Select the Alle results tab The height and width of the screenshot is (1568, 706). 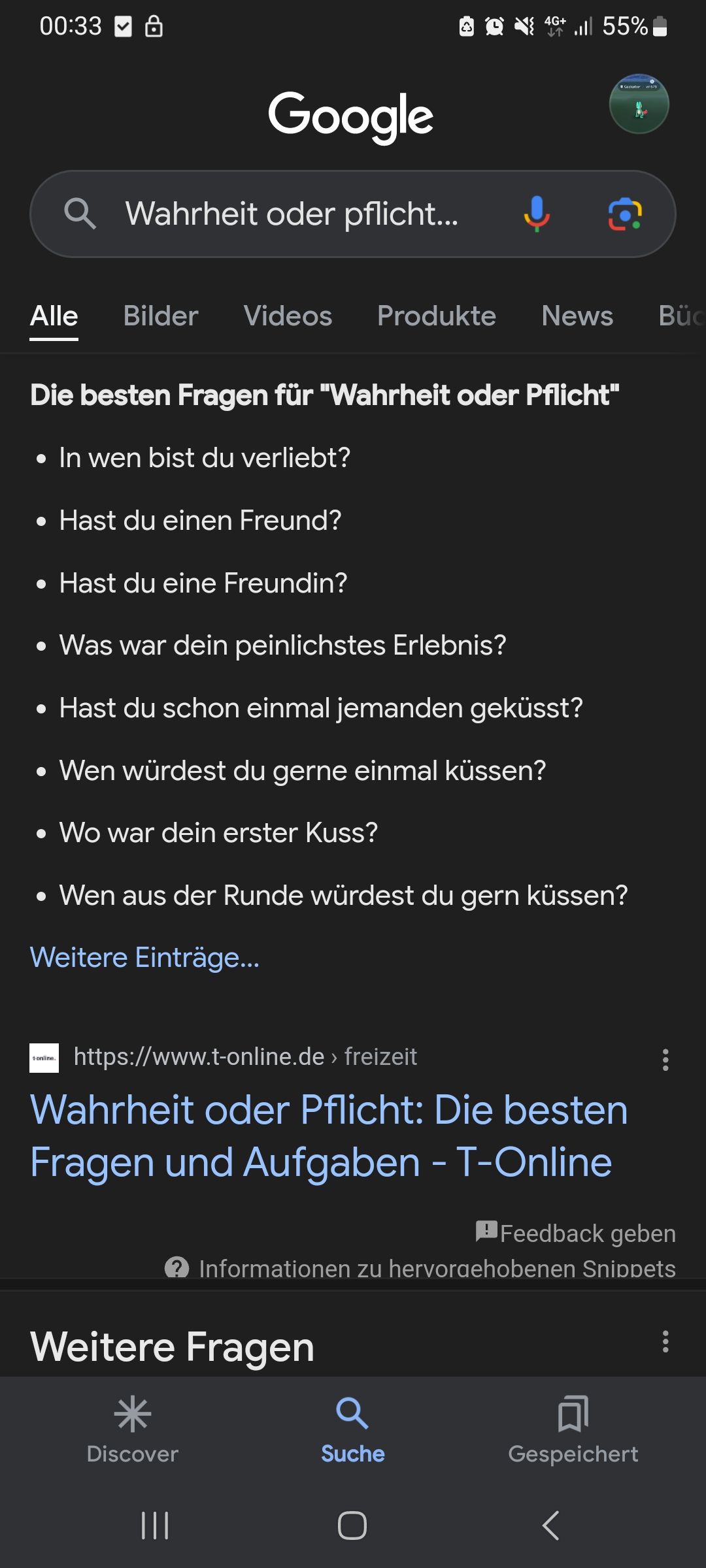[54, 316]
